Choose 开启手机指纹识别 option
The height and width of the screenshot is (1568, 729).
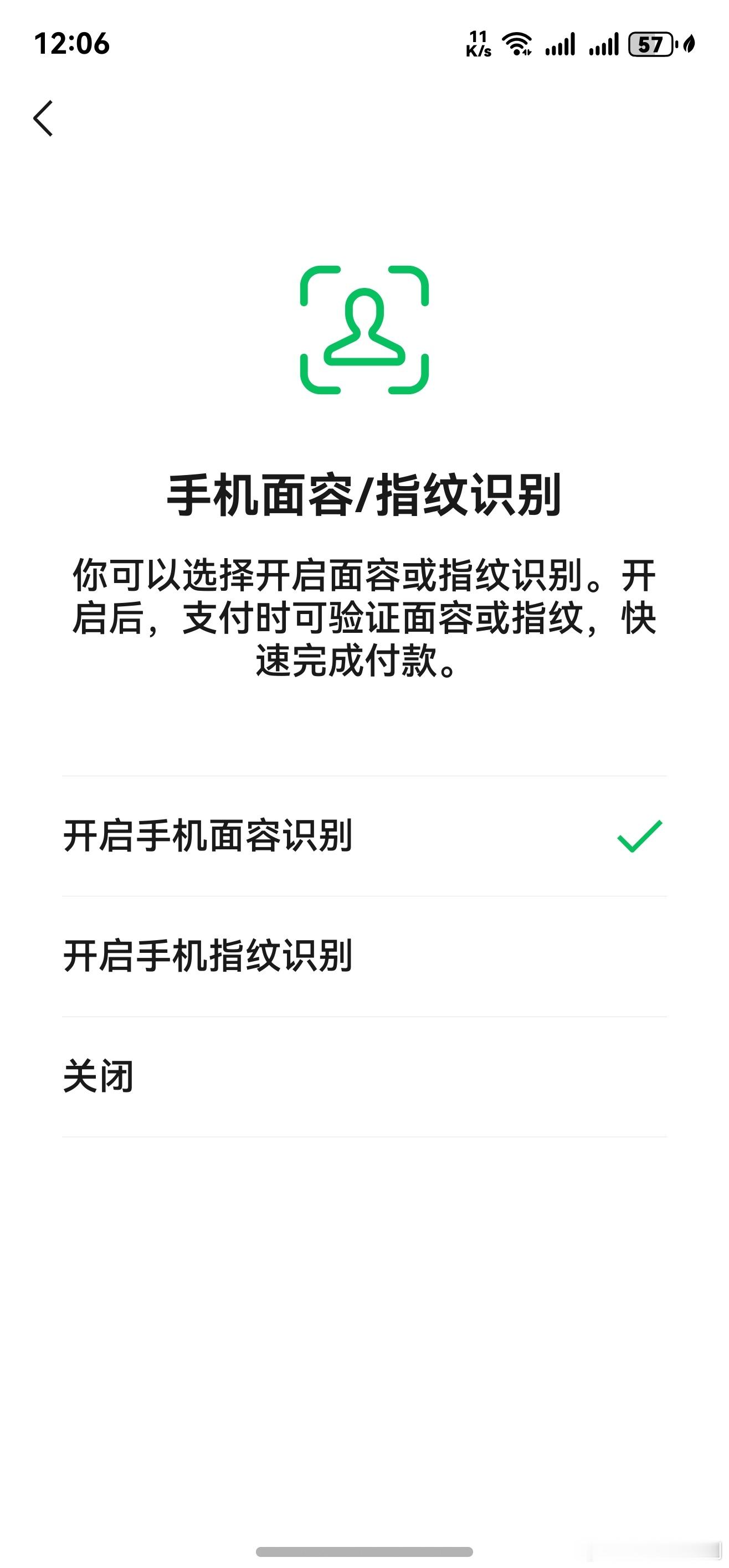[364, 956]
